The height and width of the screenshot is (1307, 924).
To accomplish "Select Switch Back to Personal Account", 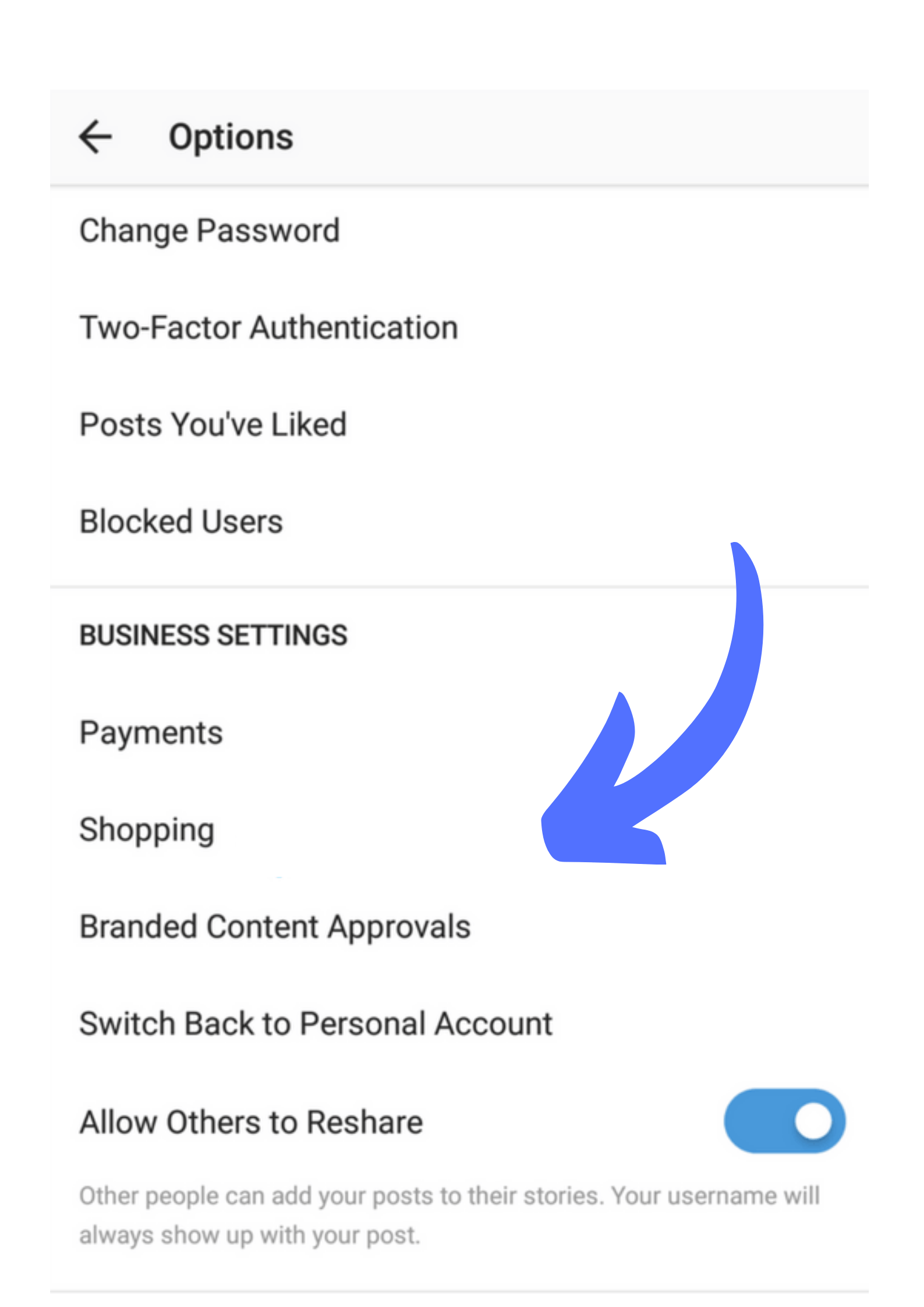I will (316, 1024).
